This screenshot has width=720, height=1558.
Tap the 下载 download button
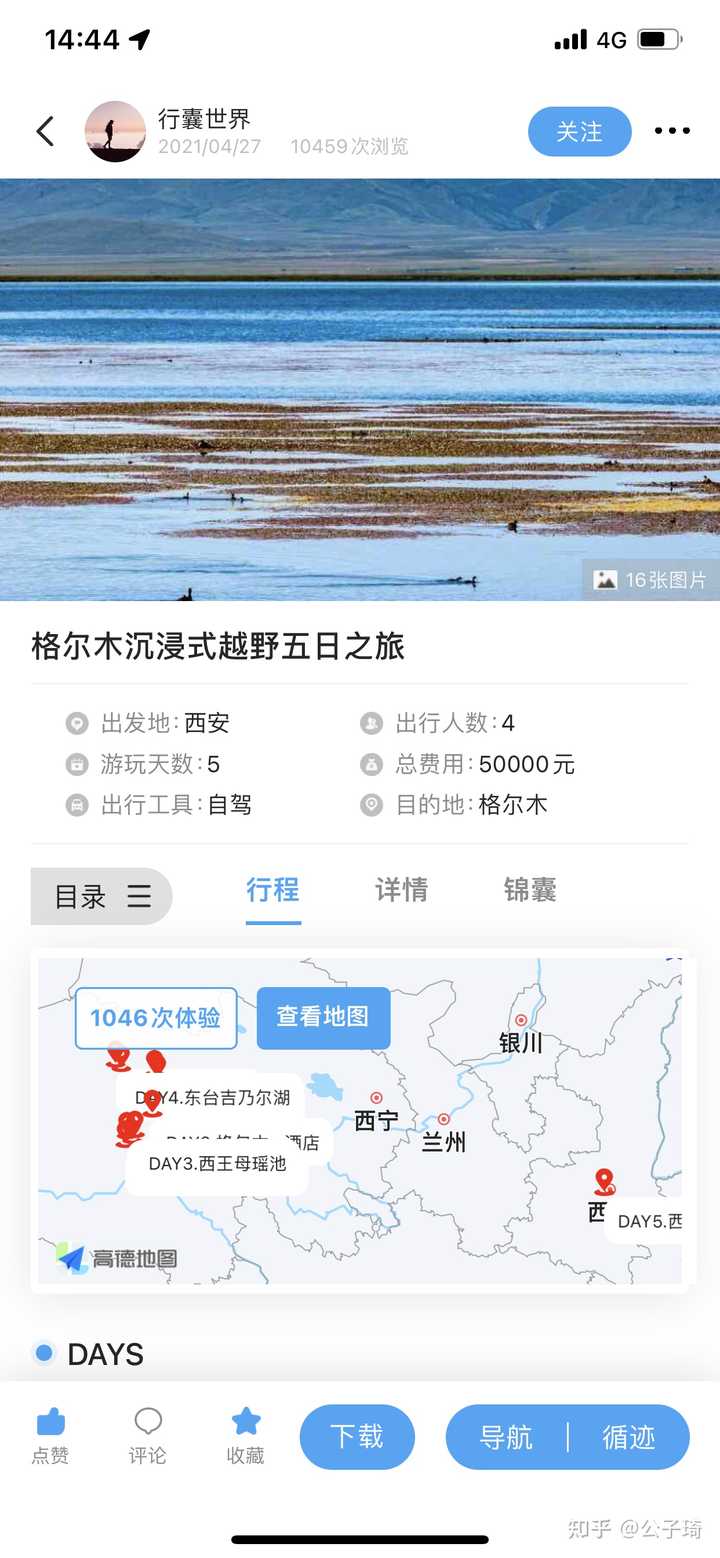click(x=357, y=1437)
